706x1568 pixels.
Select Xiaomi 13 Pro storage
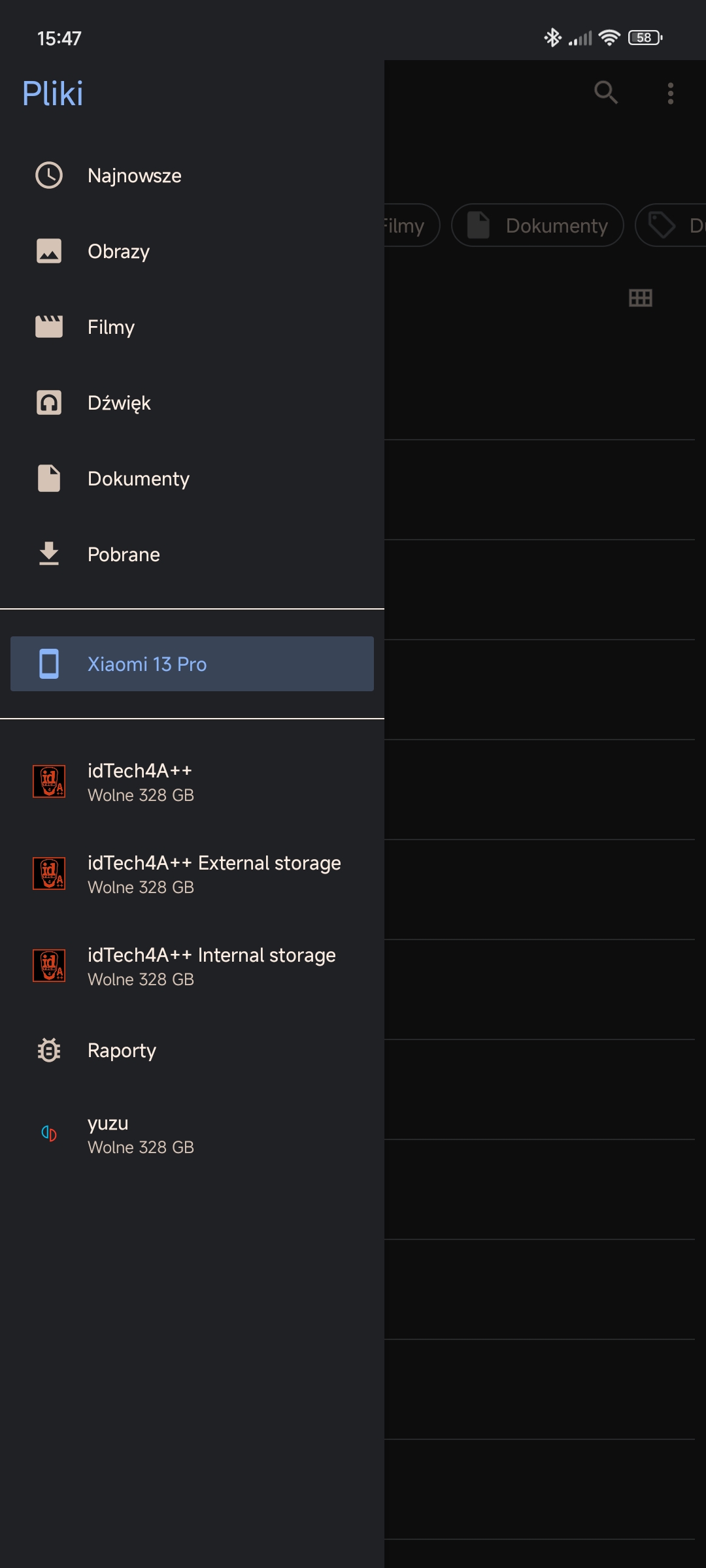click(192, 664)
